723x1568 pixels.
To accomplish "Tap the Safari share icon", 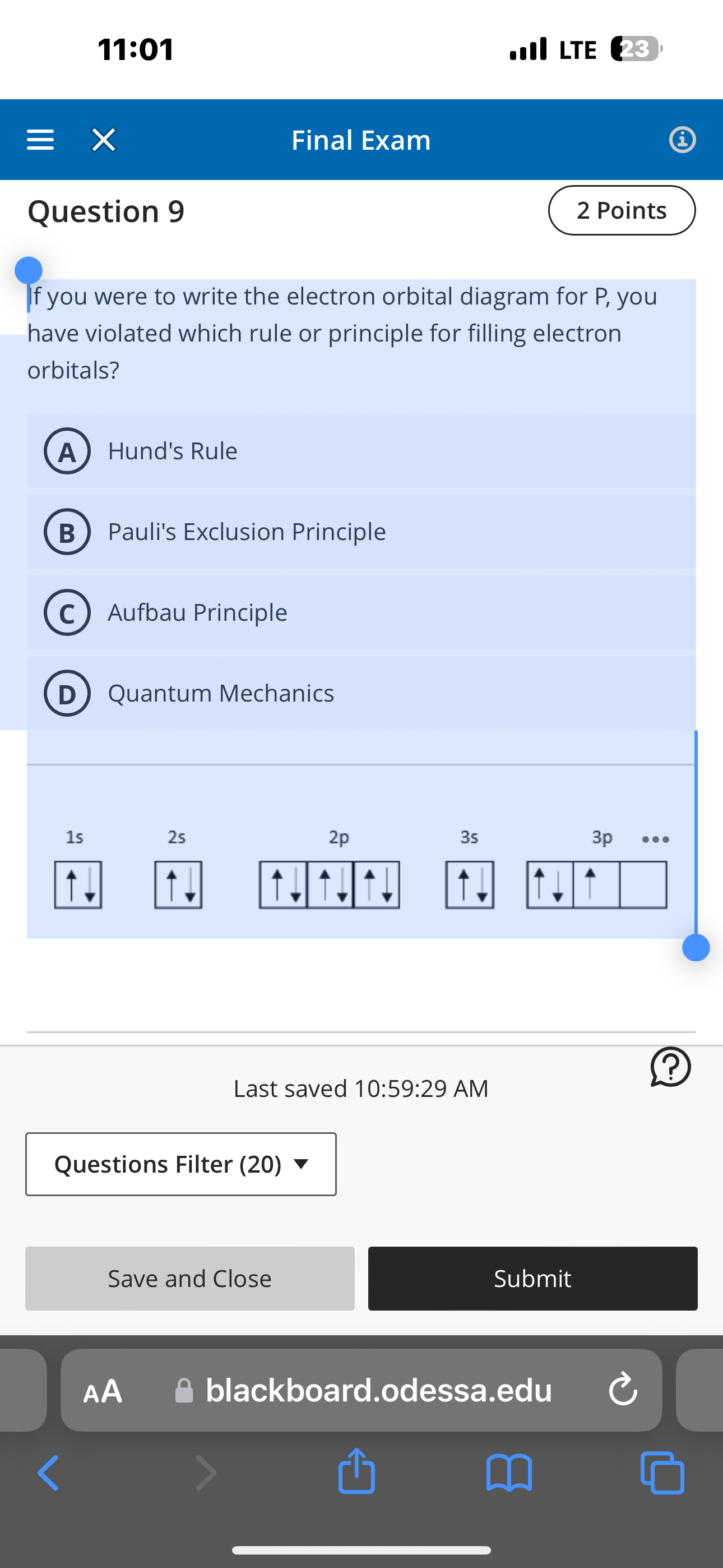I will 356,1473.
